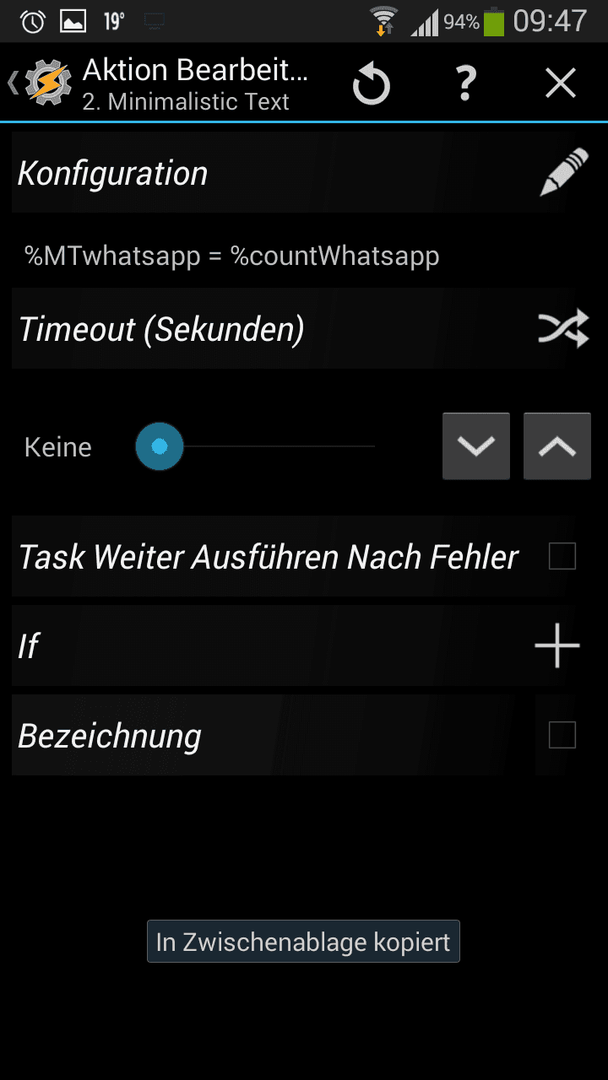Check the Bezeichnung checkbox
Viewport: 608px width, 1080px height.
coord(562,735)
